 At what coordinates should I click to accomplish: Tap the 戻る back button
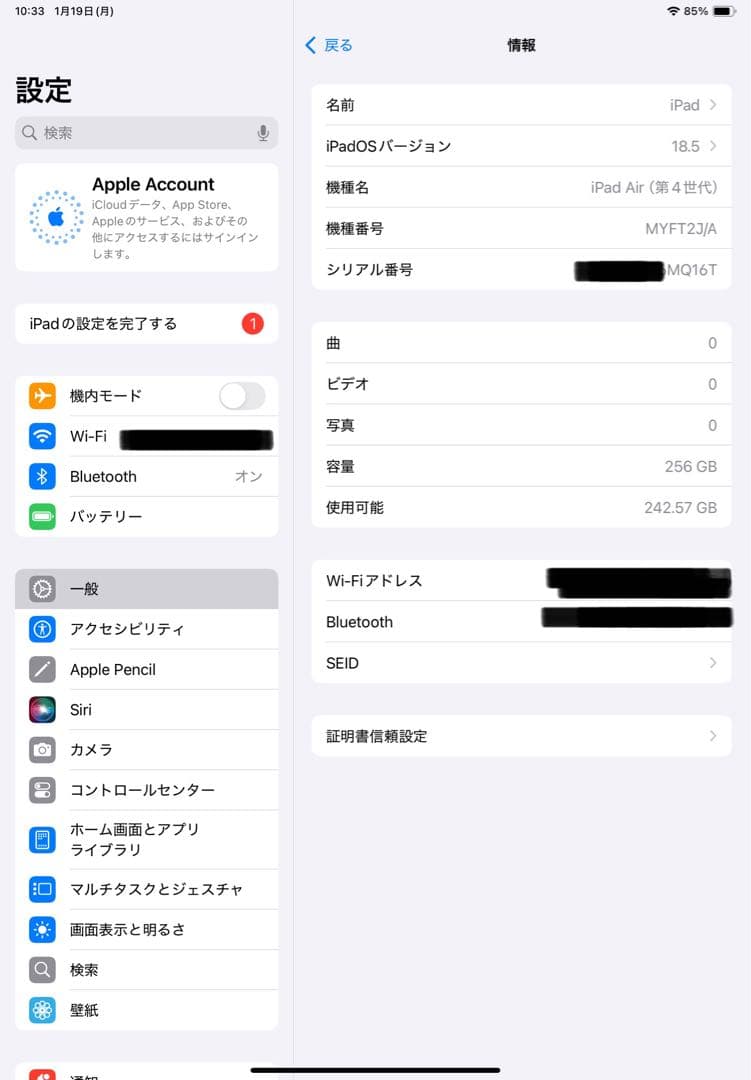(x=330, y=45)
